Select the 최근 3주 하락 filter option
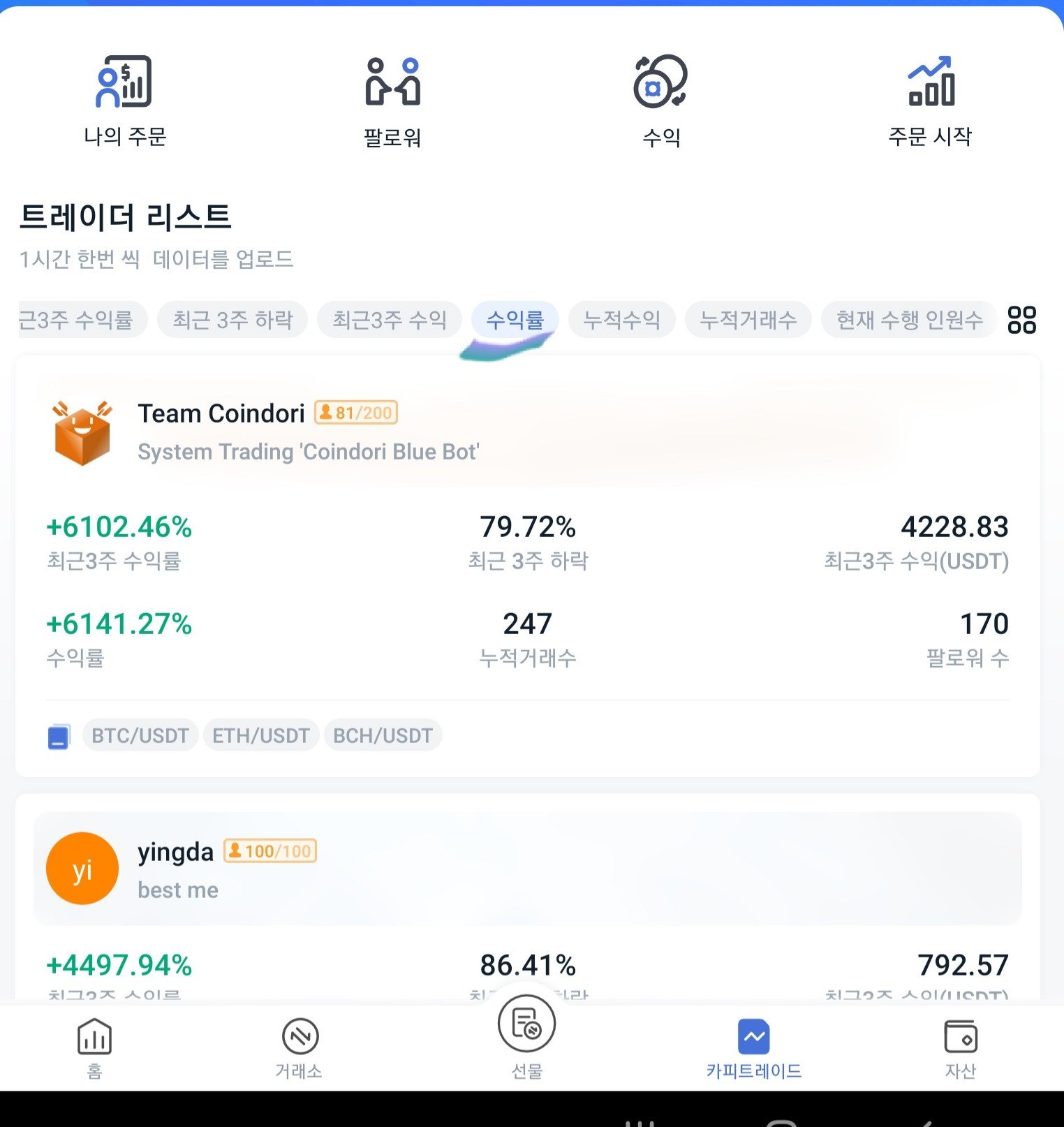The width and height of the screenshot is (1064, 1127). (232, 320)
